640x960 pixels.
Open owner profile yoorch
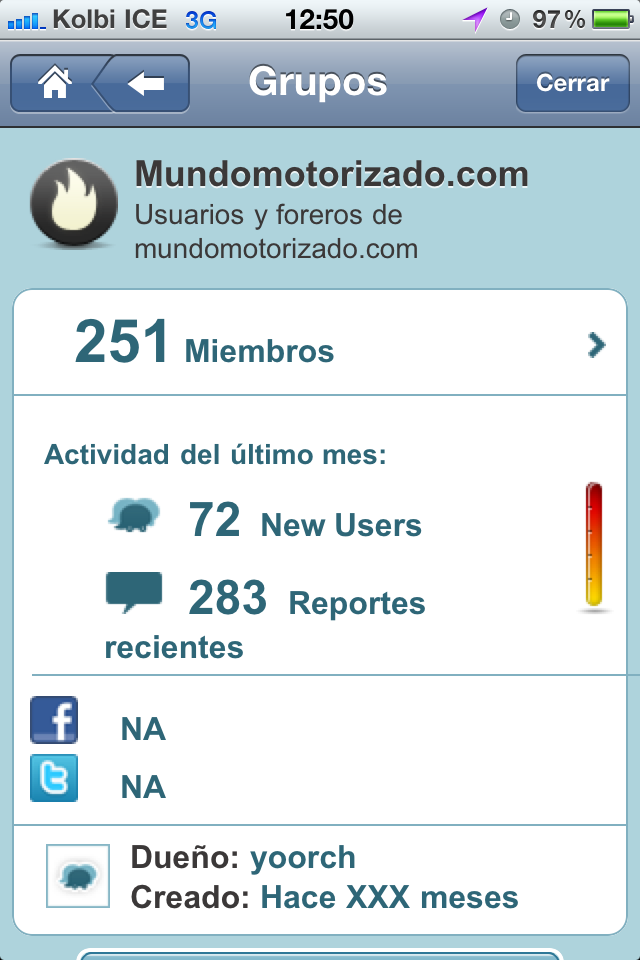point(302,858)
